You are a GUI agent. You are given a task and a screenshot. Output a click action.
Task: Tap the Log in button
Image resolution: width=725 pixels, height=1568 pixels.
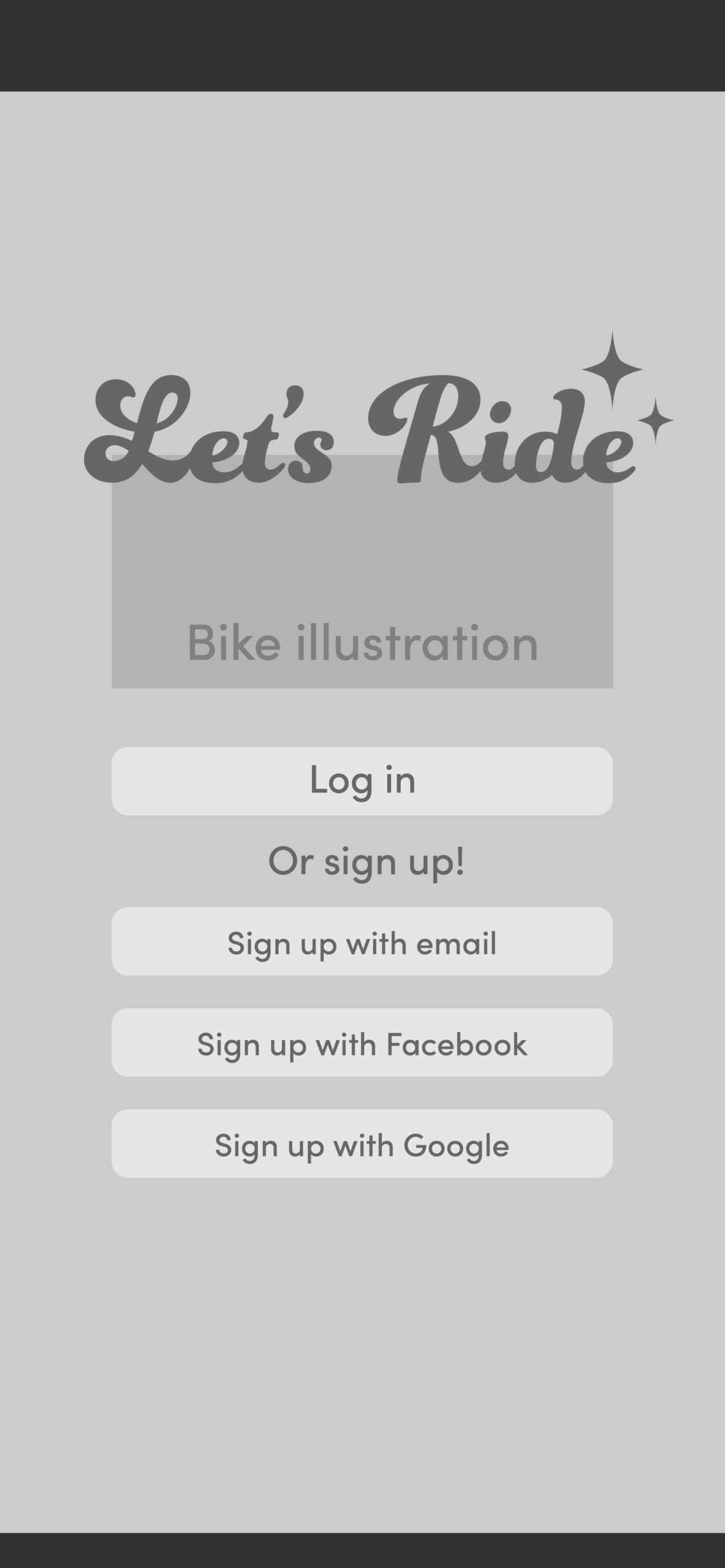[362, 781]
